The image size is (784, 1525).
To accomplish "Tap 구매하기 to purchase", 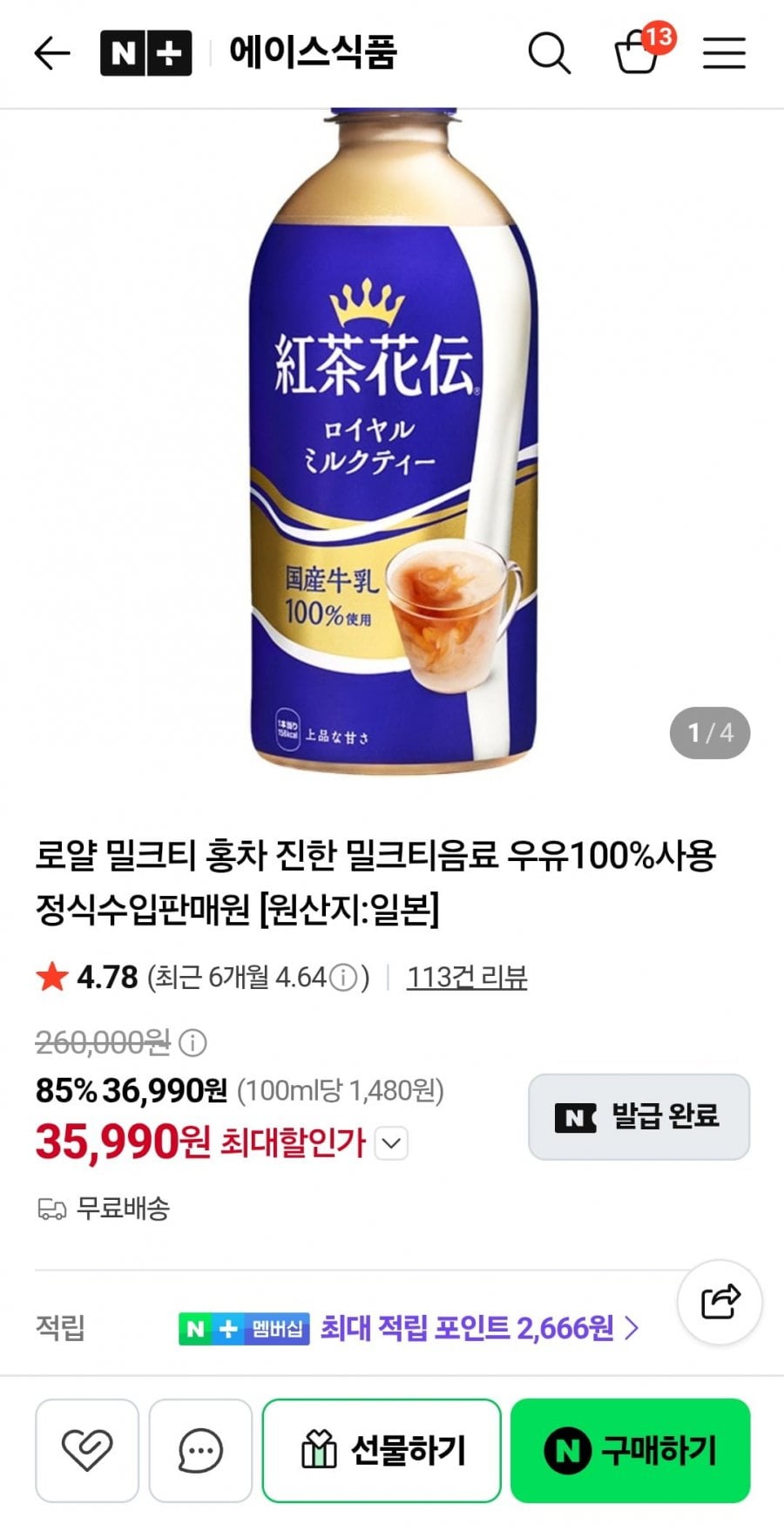I will tap(630, 1450).
